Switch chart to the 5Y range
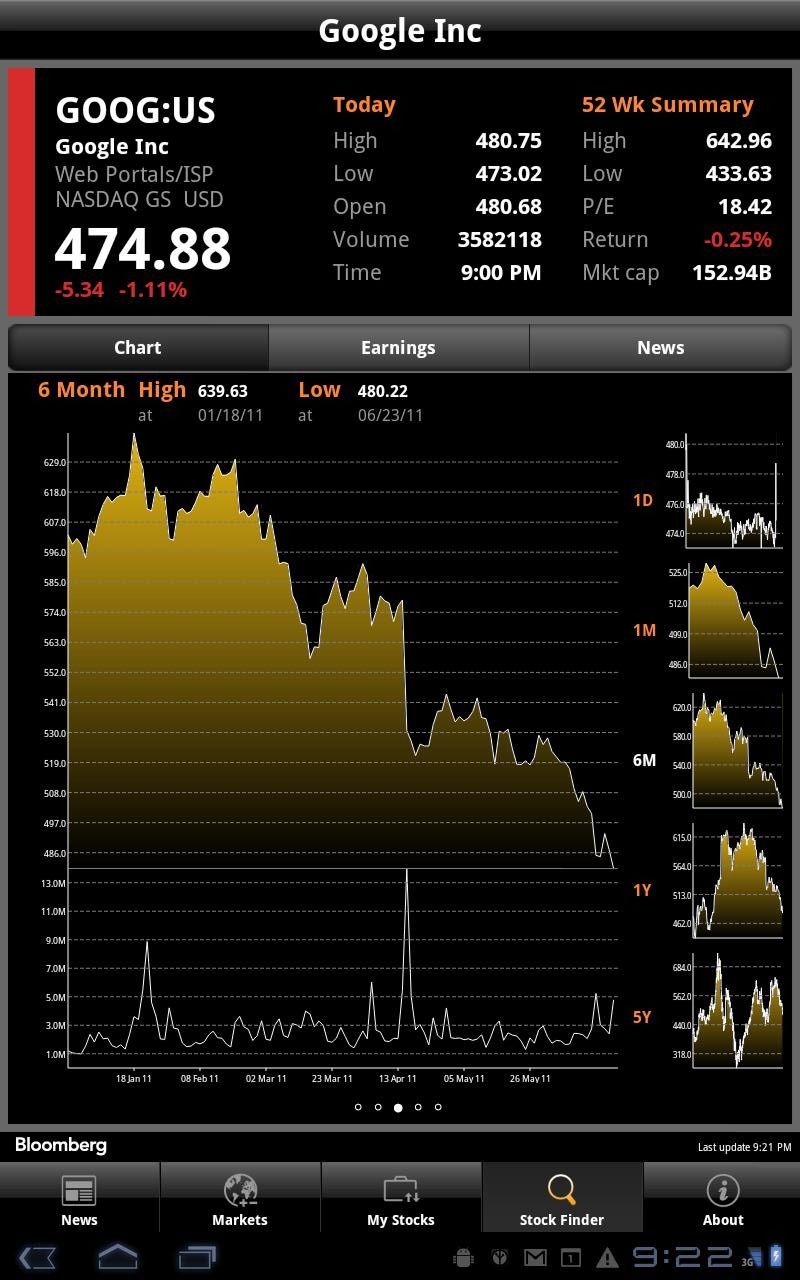Viewport: 800px width, 1280px height. pyautogui.click(x=644, y=1017)
